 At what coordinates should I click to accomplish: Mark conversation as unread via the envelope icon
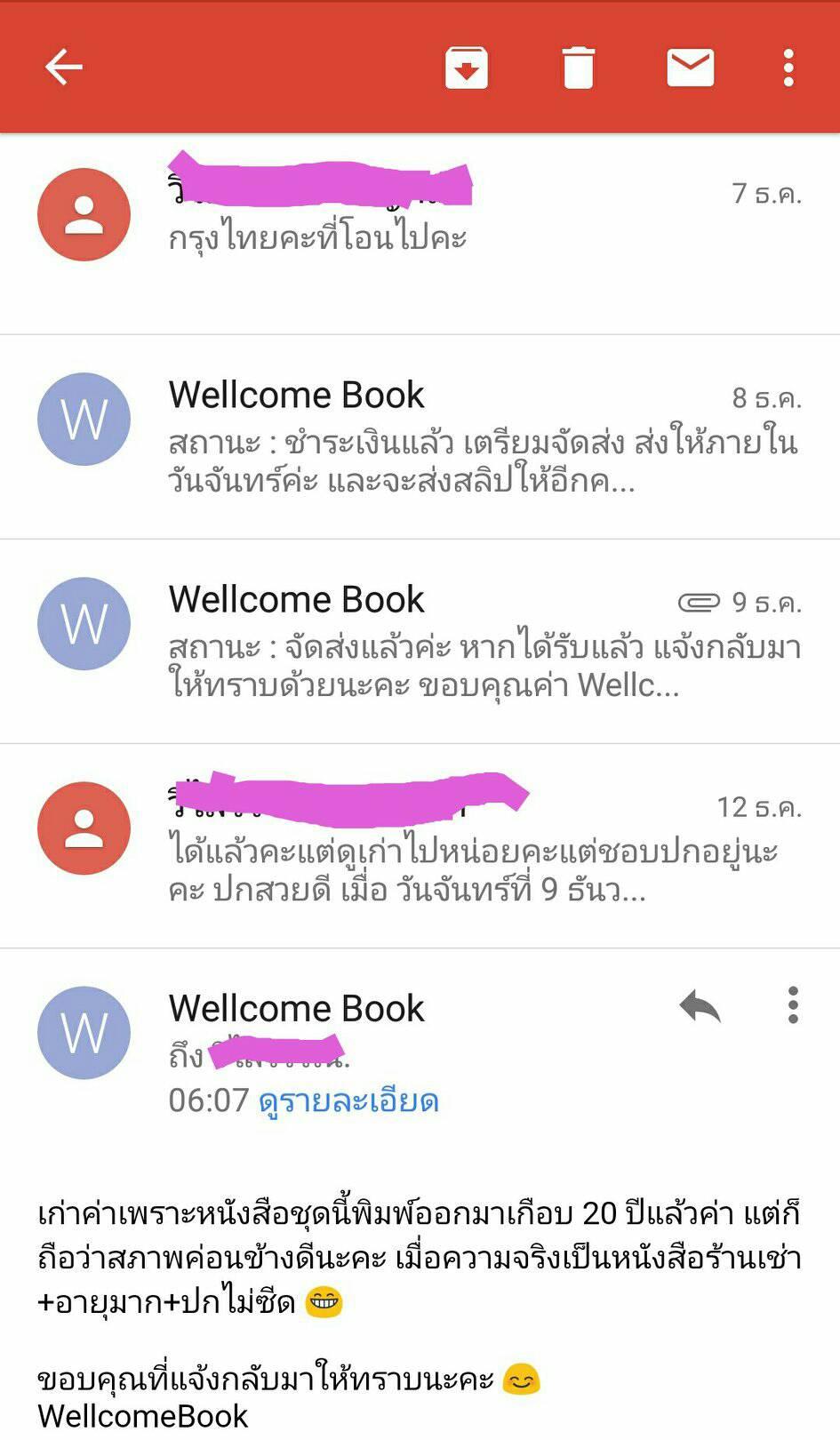coord(690,68)
